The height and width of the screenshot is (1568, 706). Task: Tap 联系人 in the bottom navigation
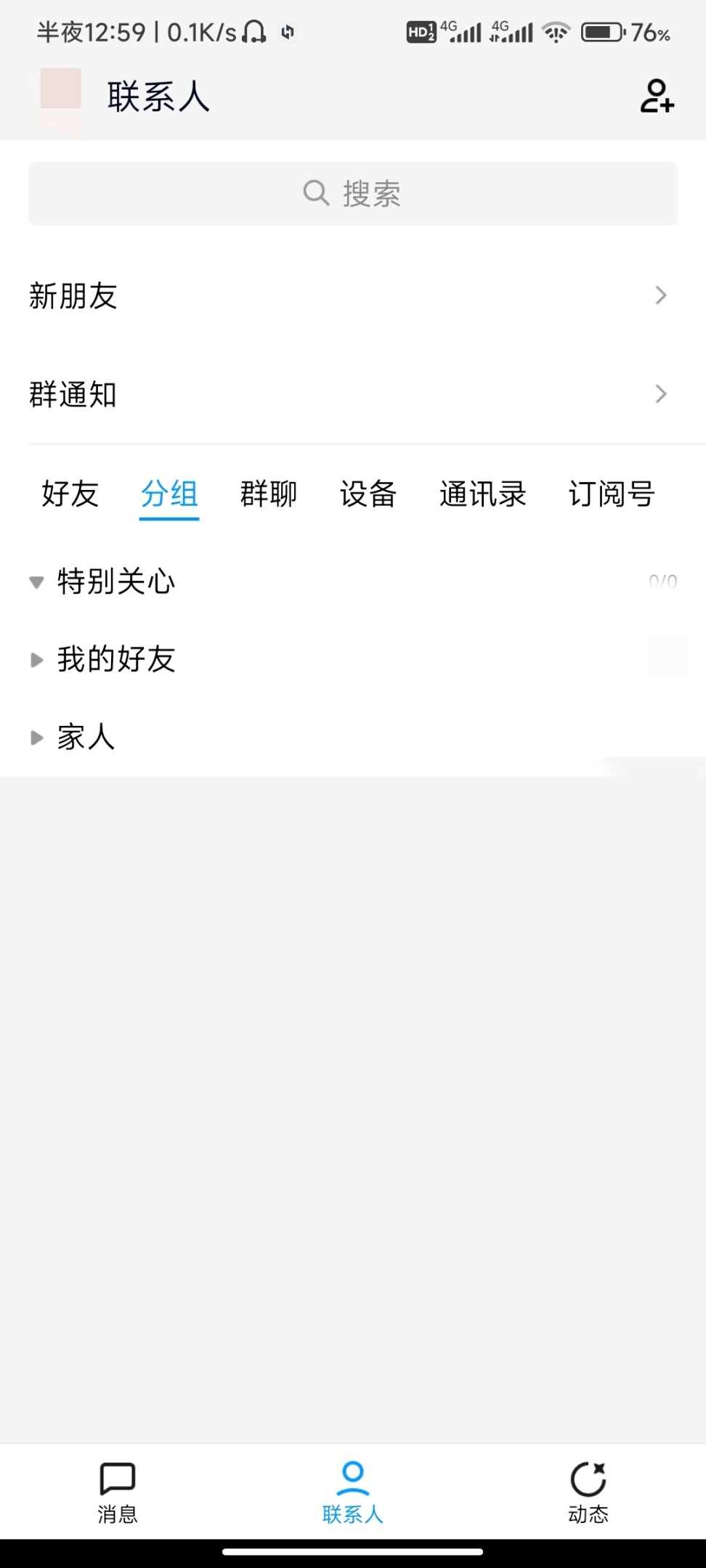(353, 1492)
